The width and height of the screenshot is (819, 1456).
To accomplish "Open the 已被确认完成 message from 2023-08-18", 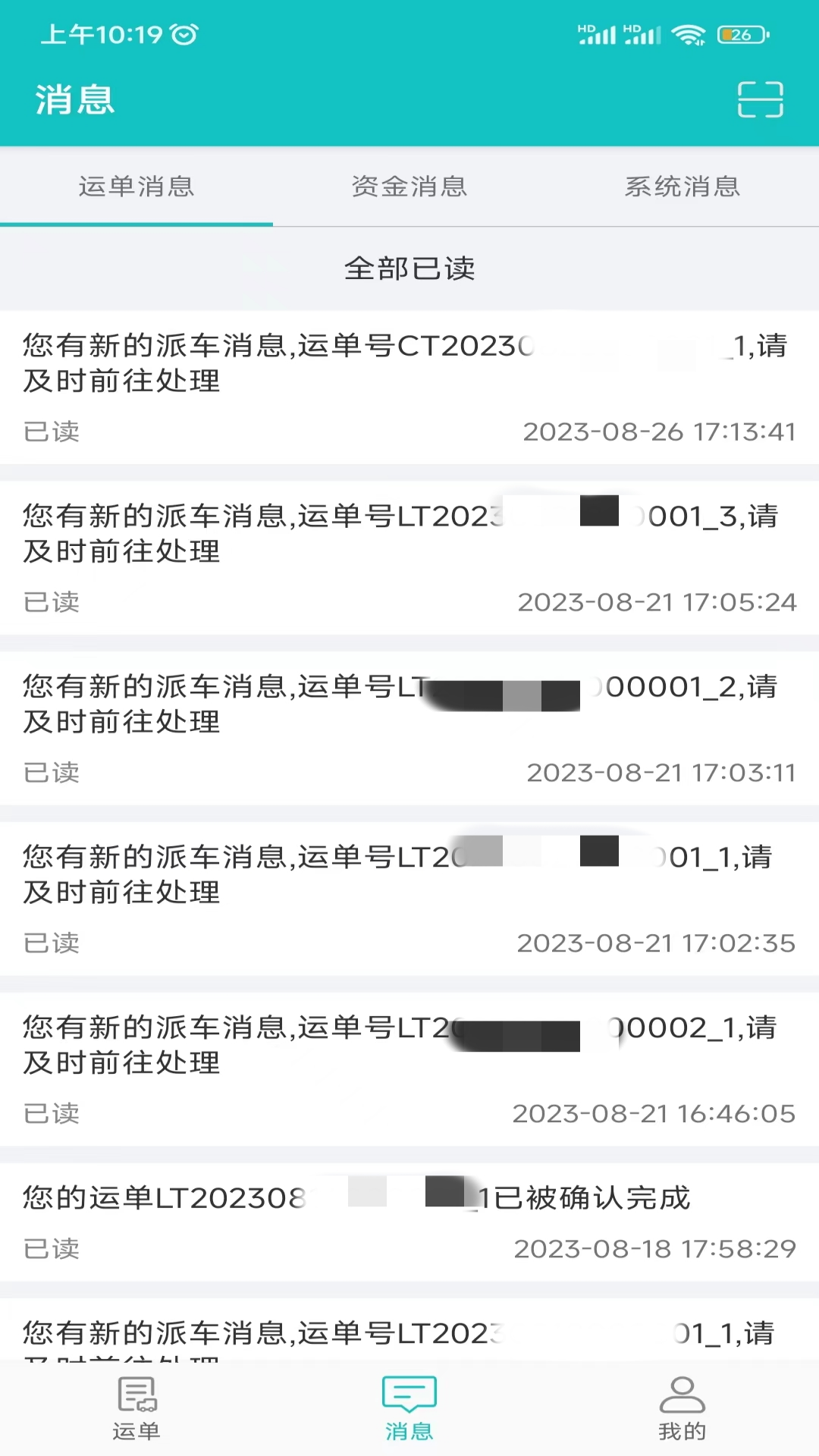I will click(409, 1221).
